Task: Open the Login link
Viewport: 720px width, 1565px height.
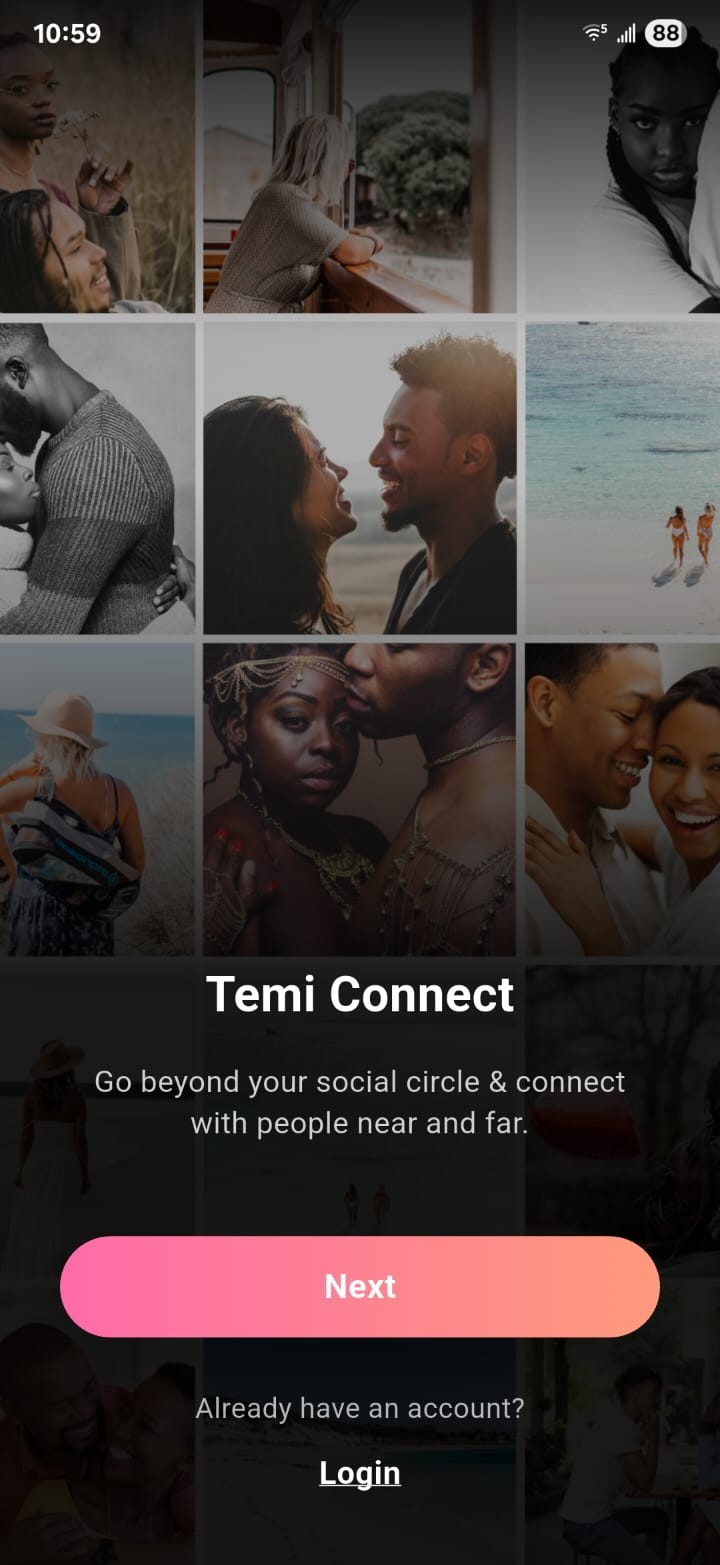Action: 360,1473
